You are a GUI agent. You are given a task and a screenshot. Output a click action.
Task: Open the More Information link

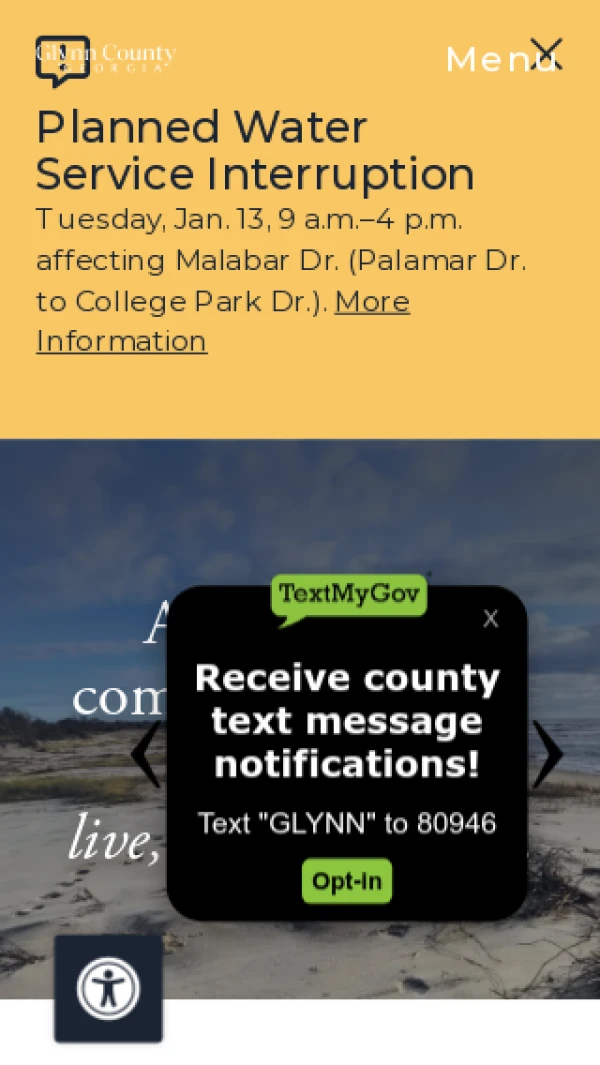(x=222, y=321)
